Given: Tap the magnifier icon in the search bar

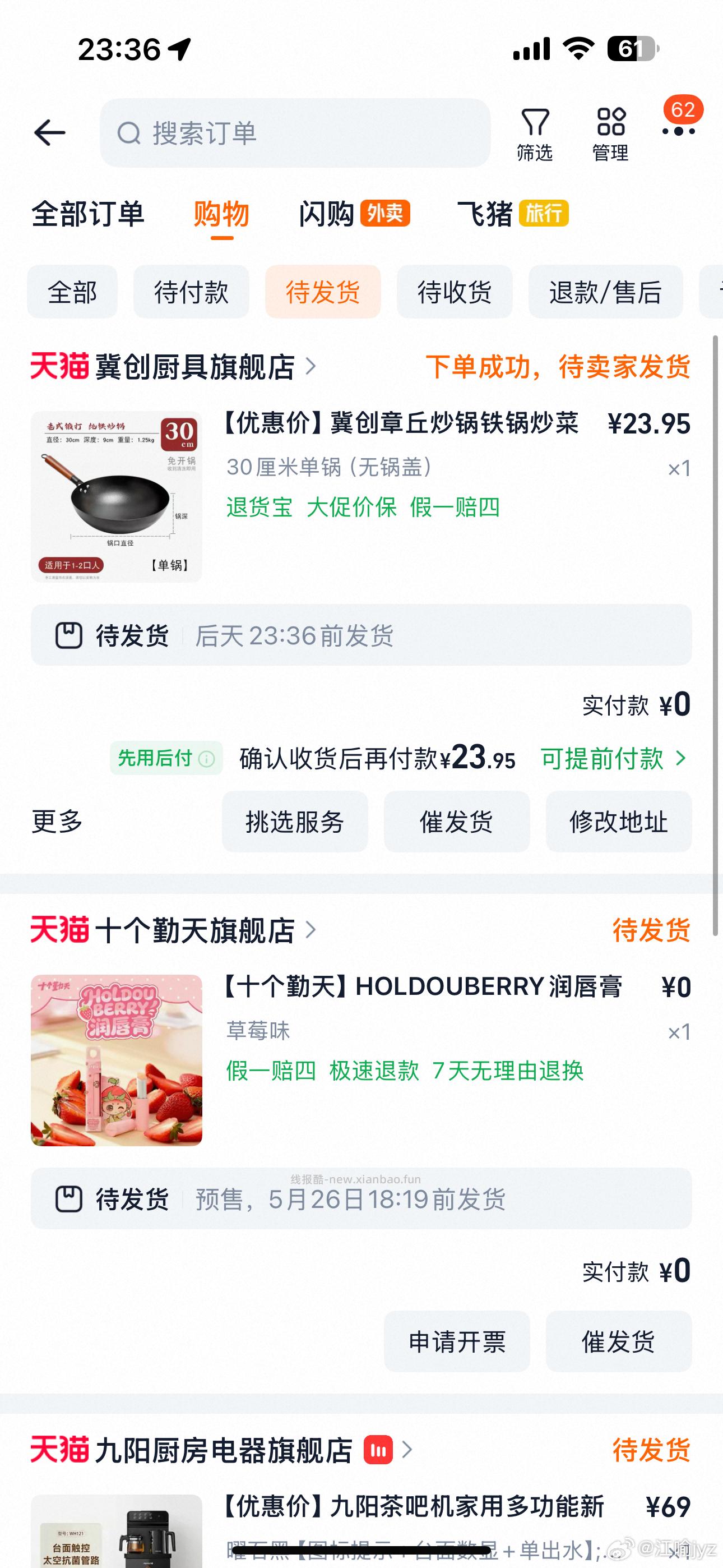Looking at the screenshot, I should (x=128, y=133).
